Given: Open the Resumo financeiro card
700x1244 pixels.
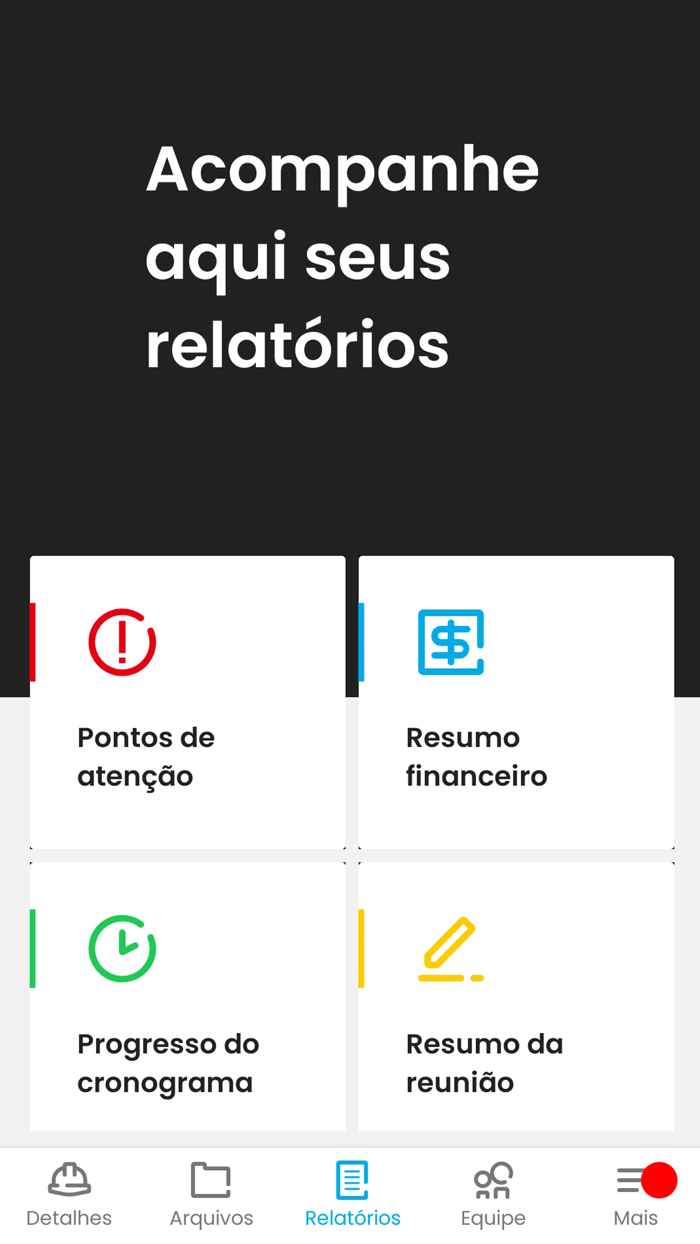Looking at the screenshot, I should click(516, 702).
